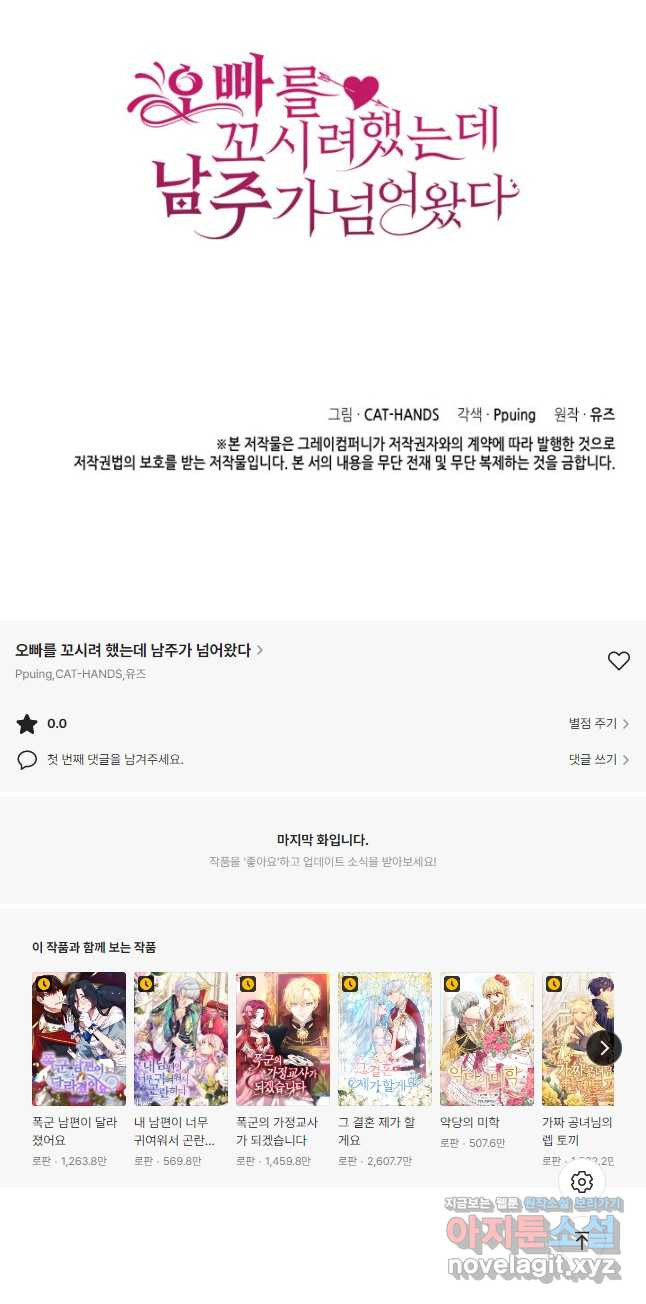Like this series with the heart icon

[619, 661]
